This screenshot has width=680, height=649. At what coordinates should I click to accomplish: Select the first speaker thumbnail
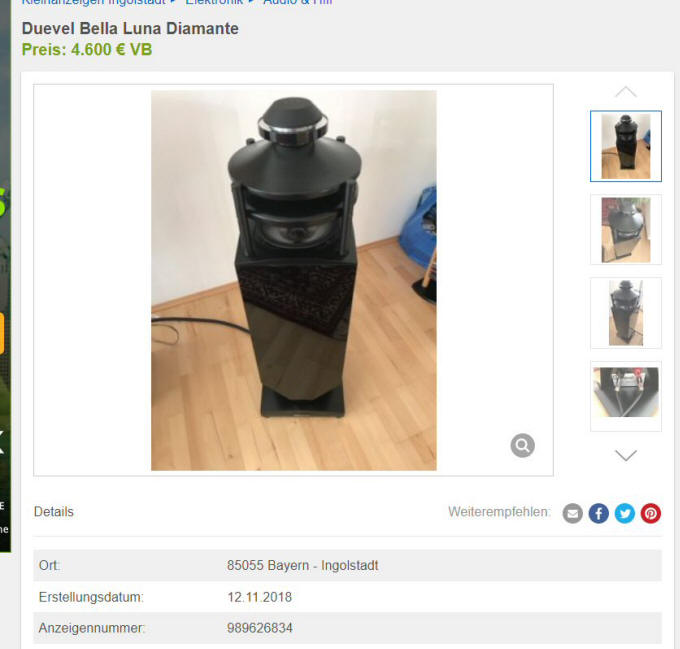click(625, 146)
